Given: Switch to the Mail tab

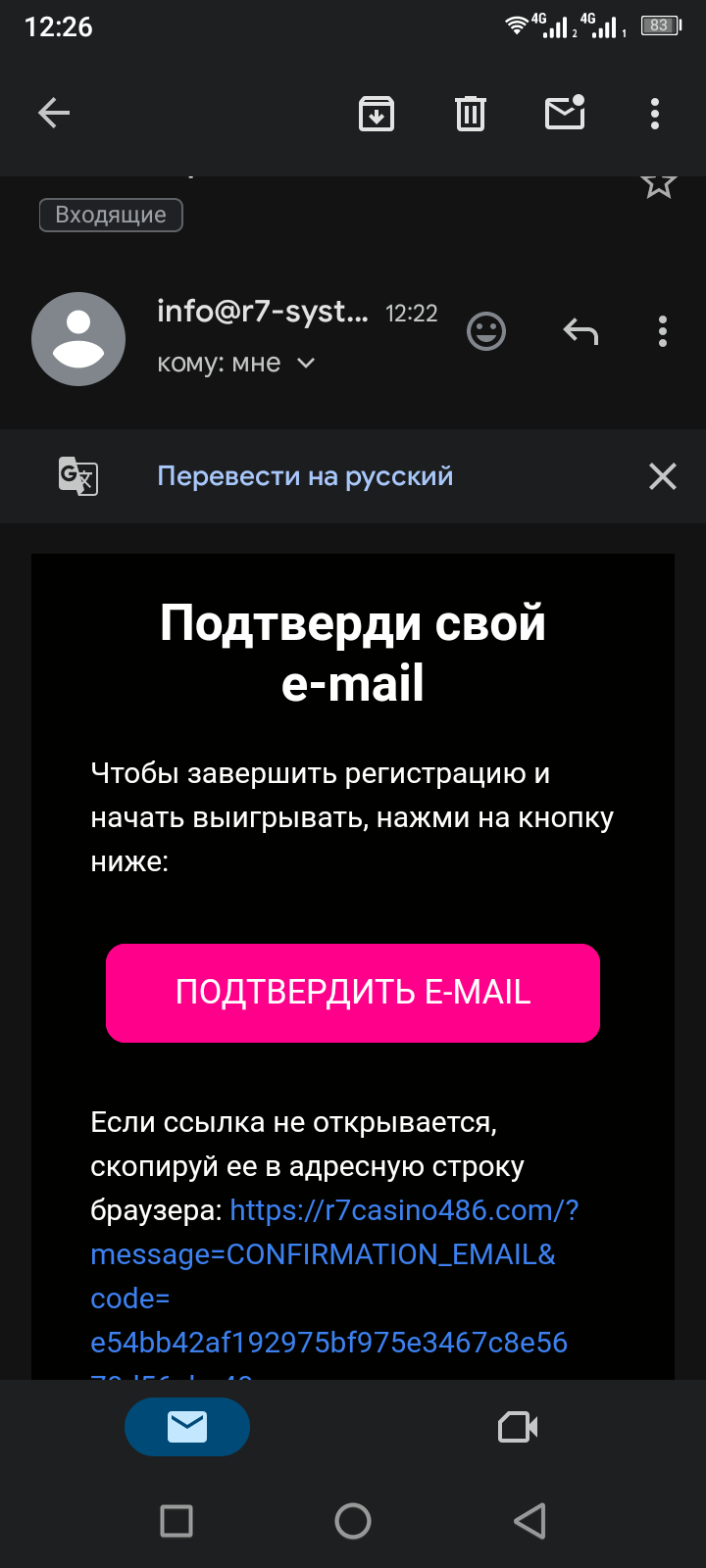Looking at the screenshot, I should 187,1427.
